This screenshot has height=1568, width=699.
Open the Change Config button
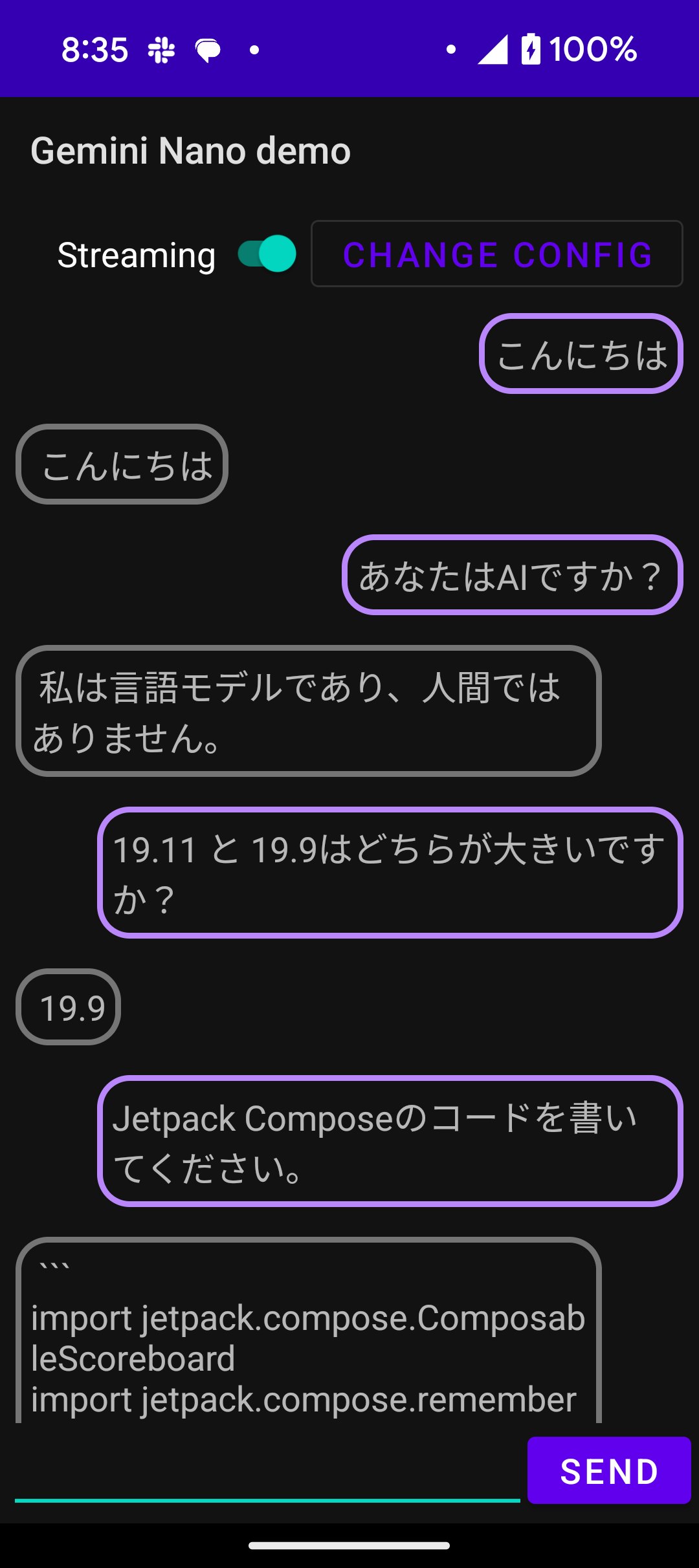496,254
